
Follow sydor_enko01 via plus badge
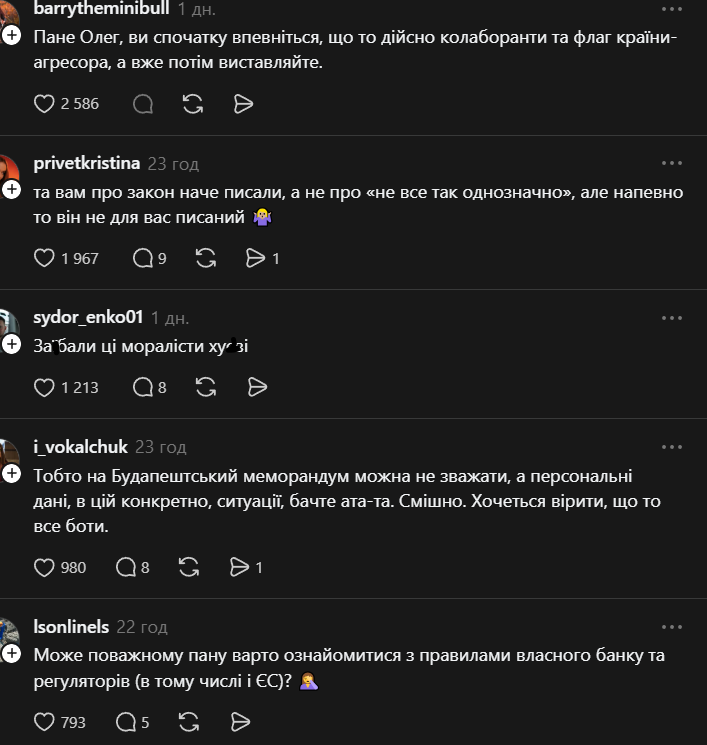tap(11, 343)
